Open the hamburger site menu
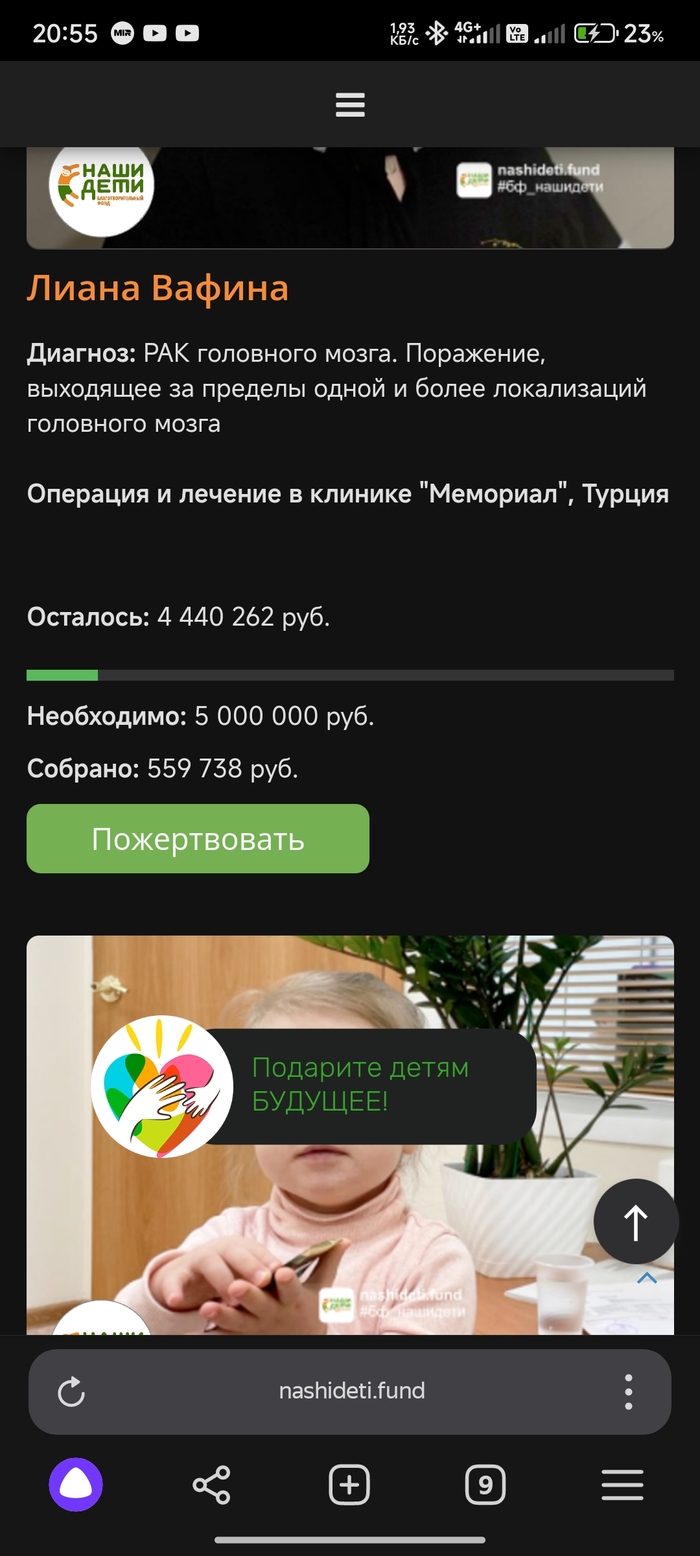 350,104
